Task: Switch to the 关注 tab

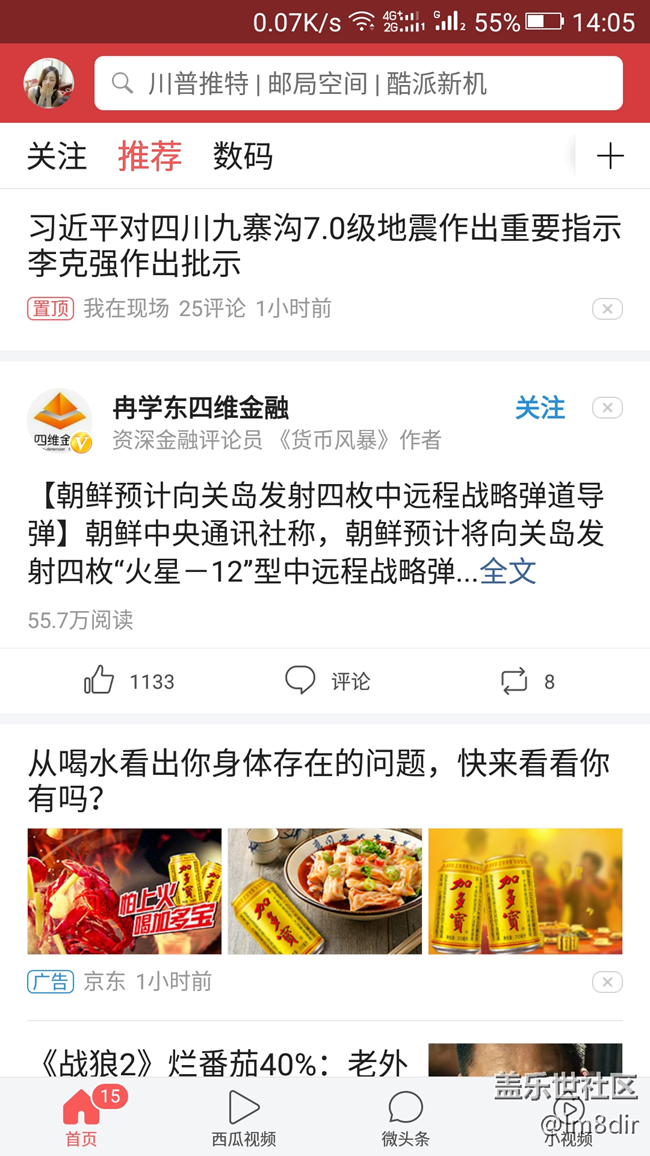Action: (x=57, y=156)
